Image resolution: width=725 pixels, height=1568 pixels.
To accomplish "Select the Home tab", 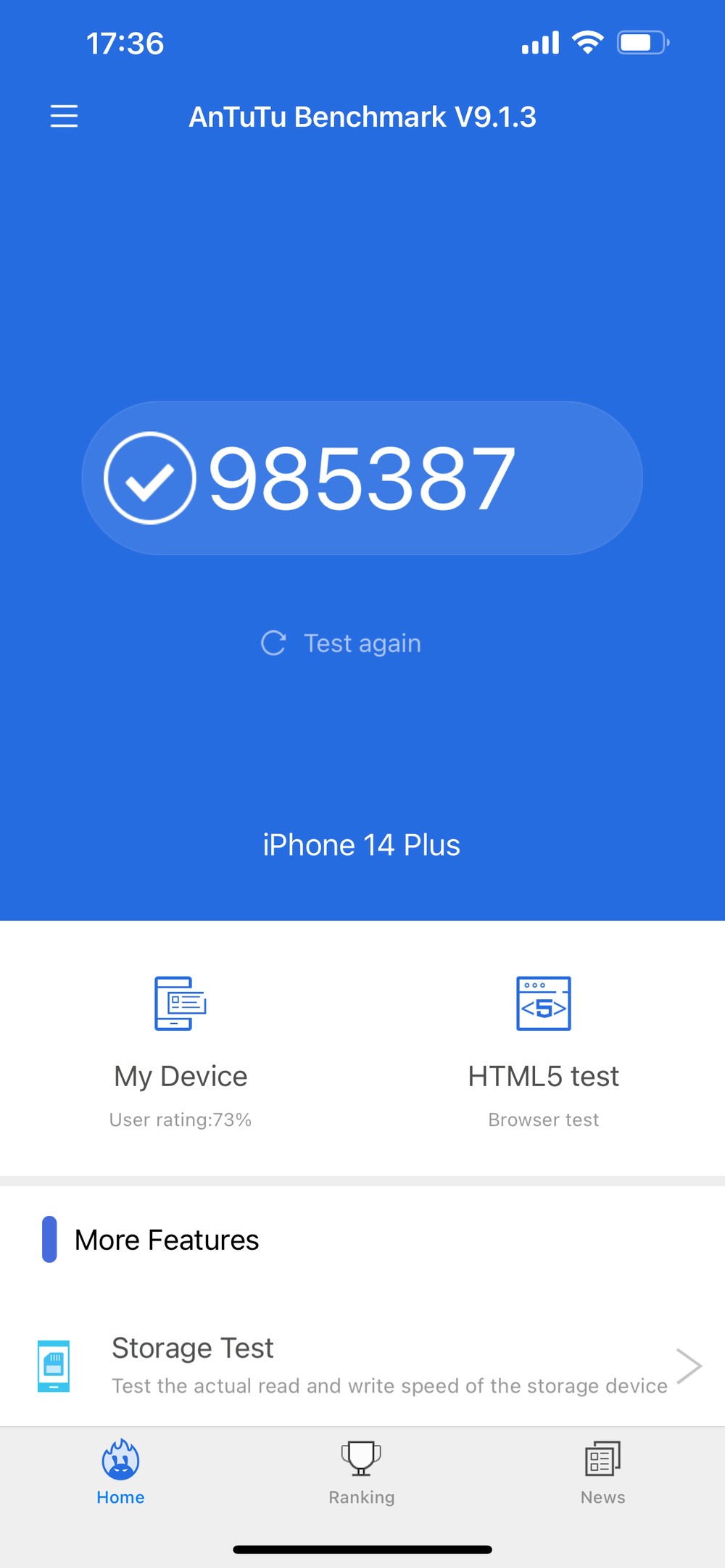I will (120, 1472).
